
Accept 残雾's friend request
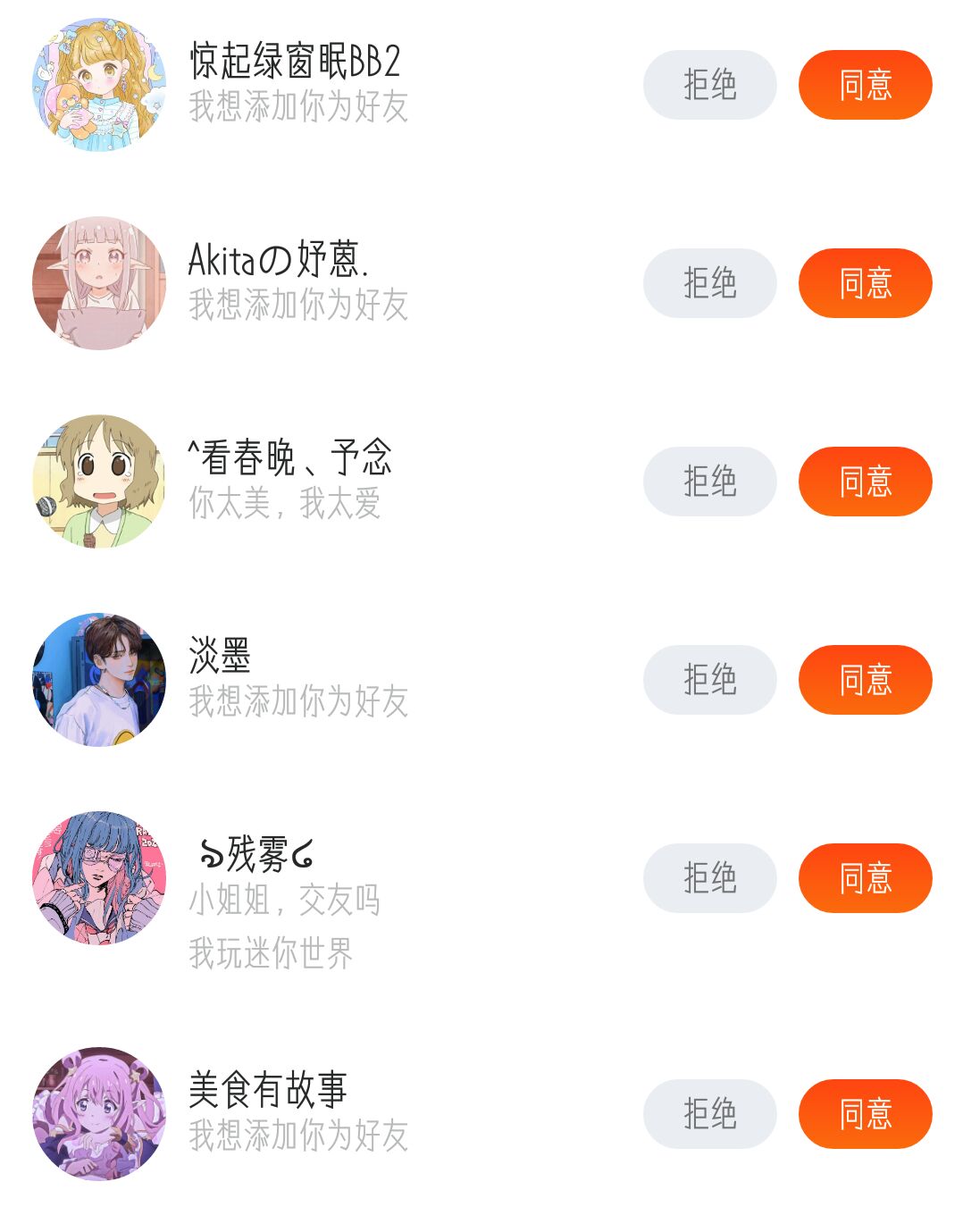click(x=865, y=878)
